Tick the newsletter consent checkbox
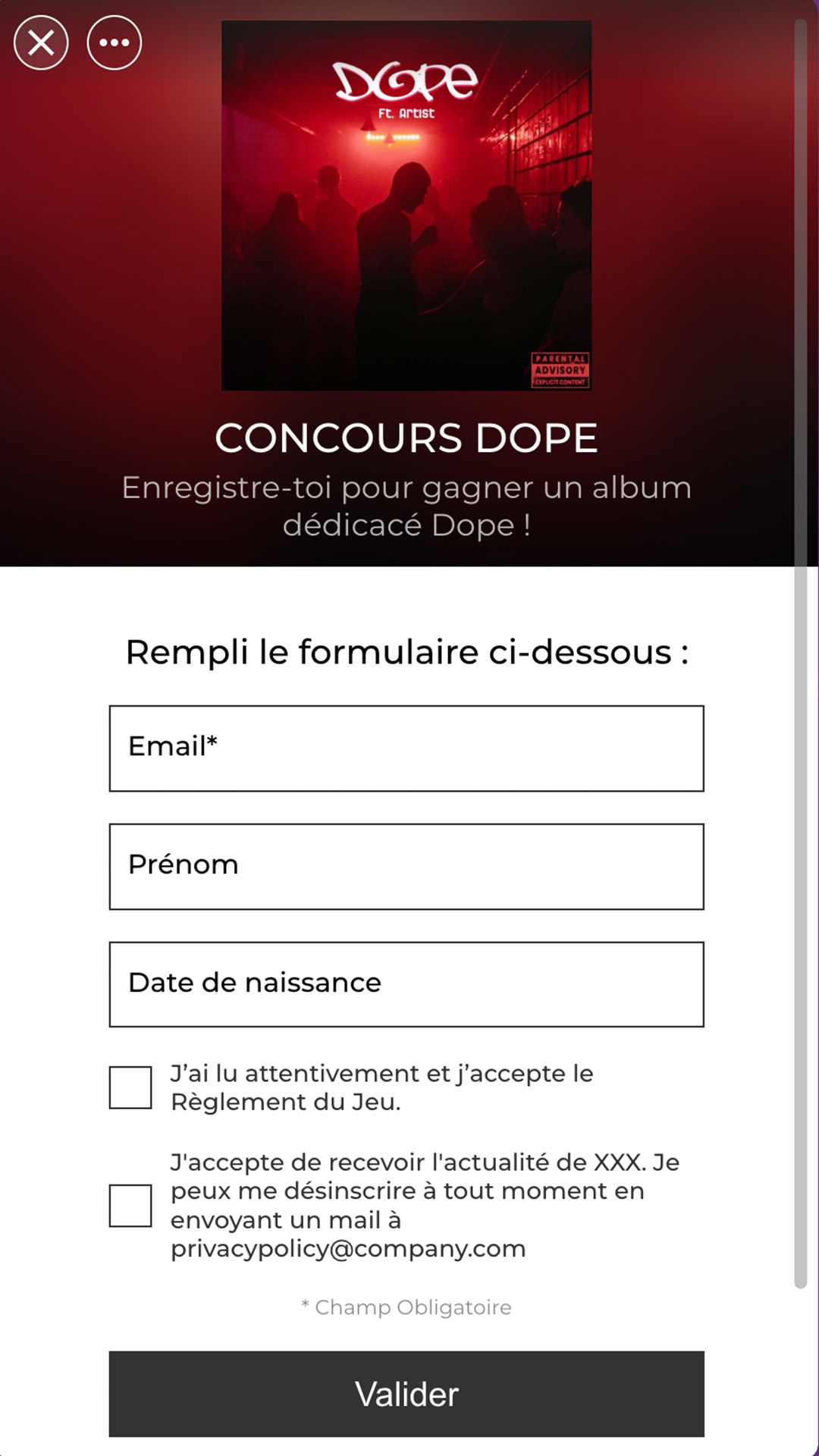 130,1206
